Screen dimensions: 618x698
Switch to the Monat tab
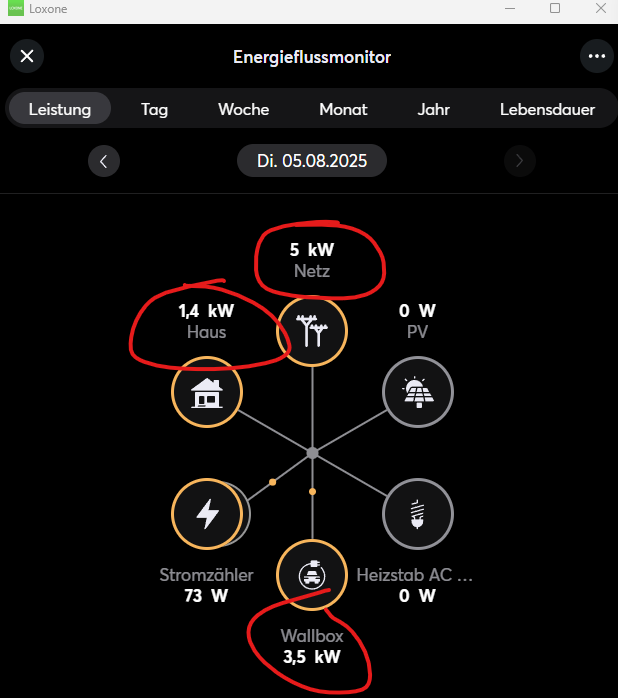click(x=343, y=109)
